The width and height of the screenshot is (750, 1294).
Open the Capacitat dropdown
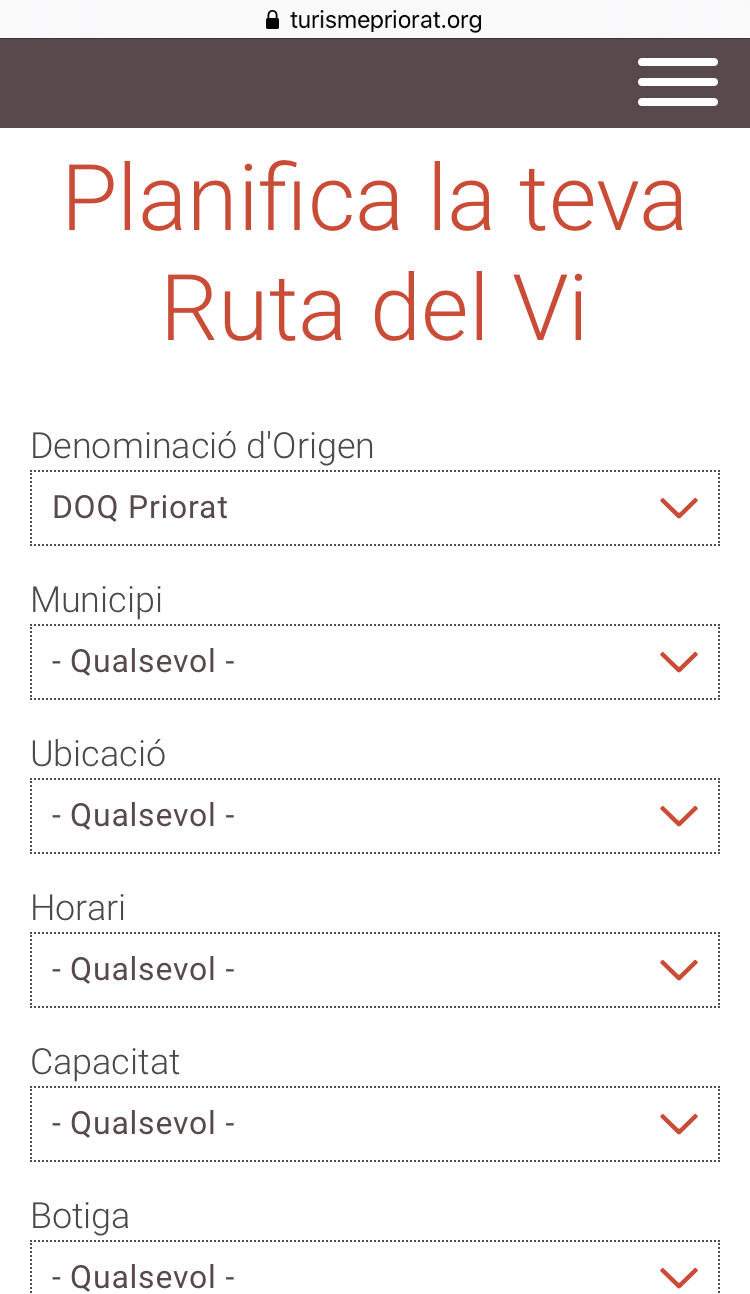[375, 1124]
